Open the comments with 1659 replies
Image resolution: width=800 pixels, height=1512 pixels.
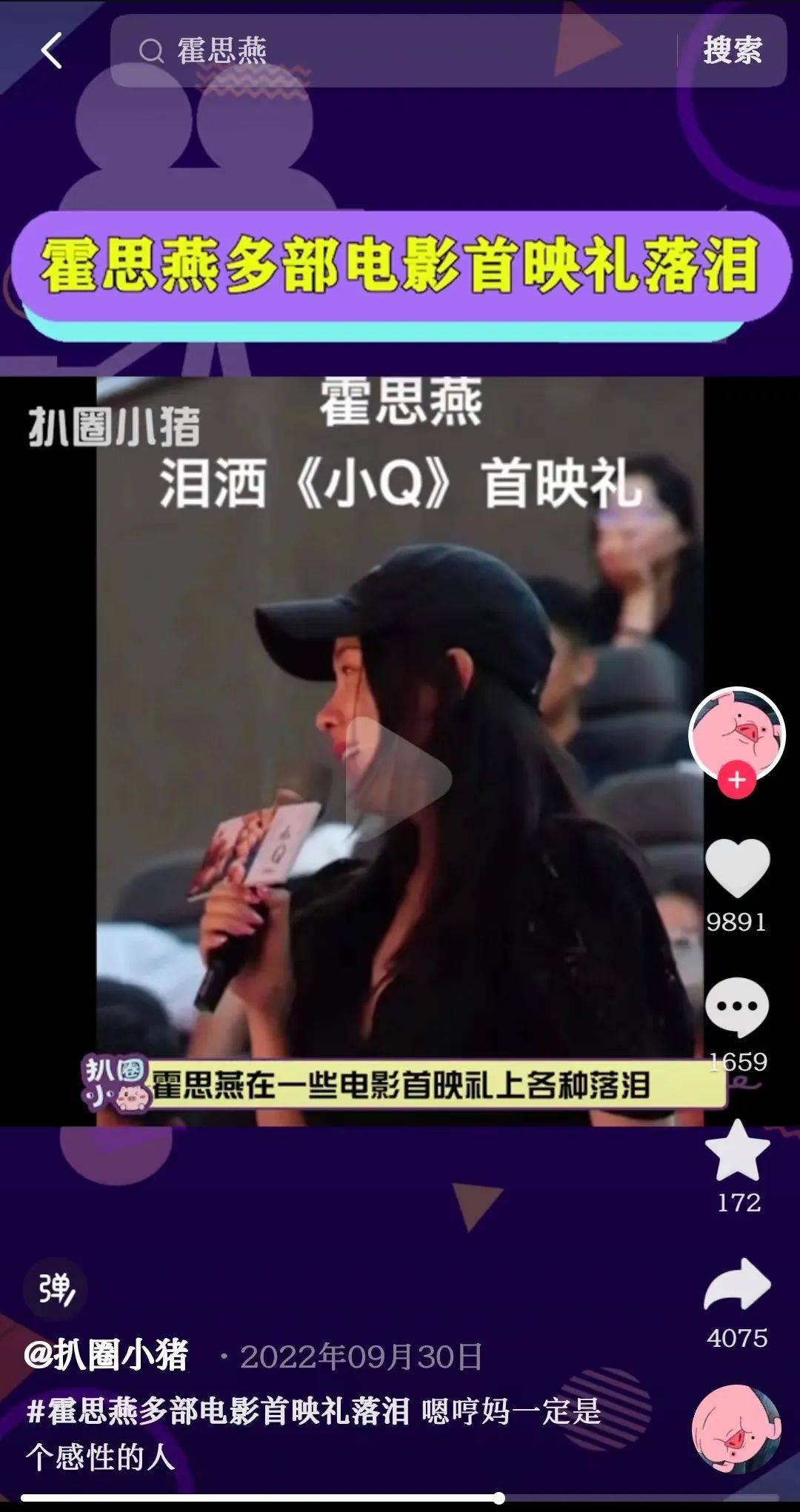(736, 1007)
